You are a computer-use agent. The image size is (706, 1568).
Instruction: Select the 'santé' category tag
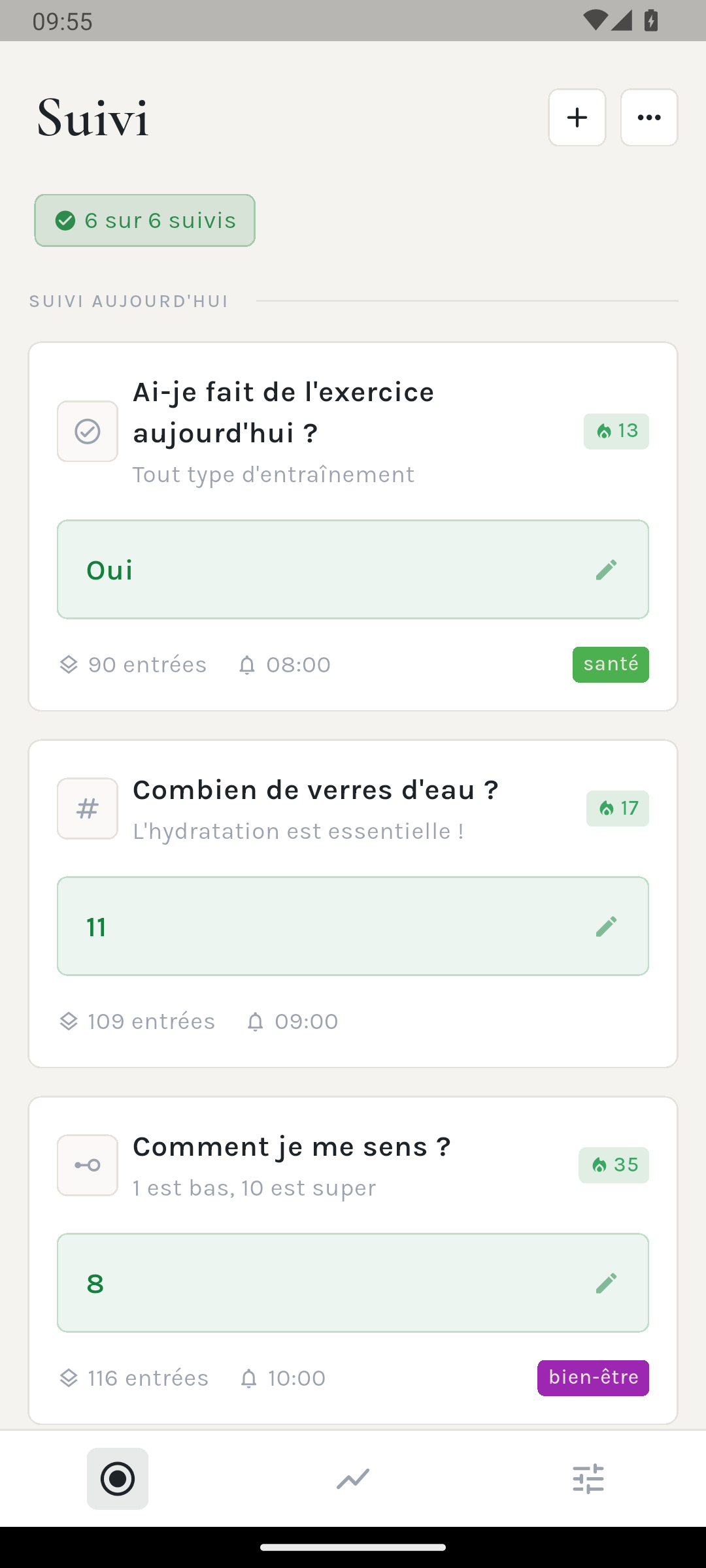click(610, 664)
